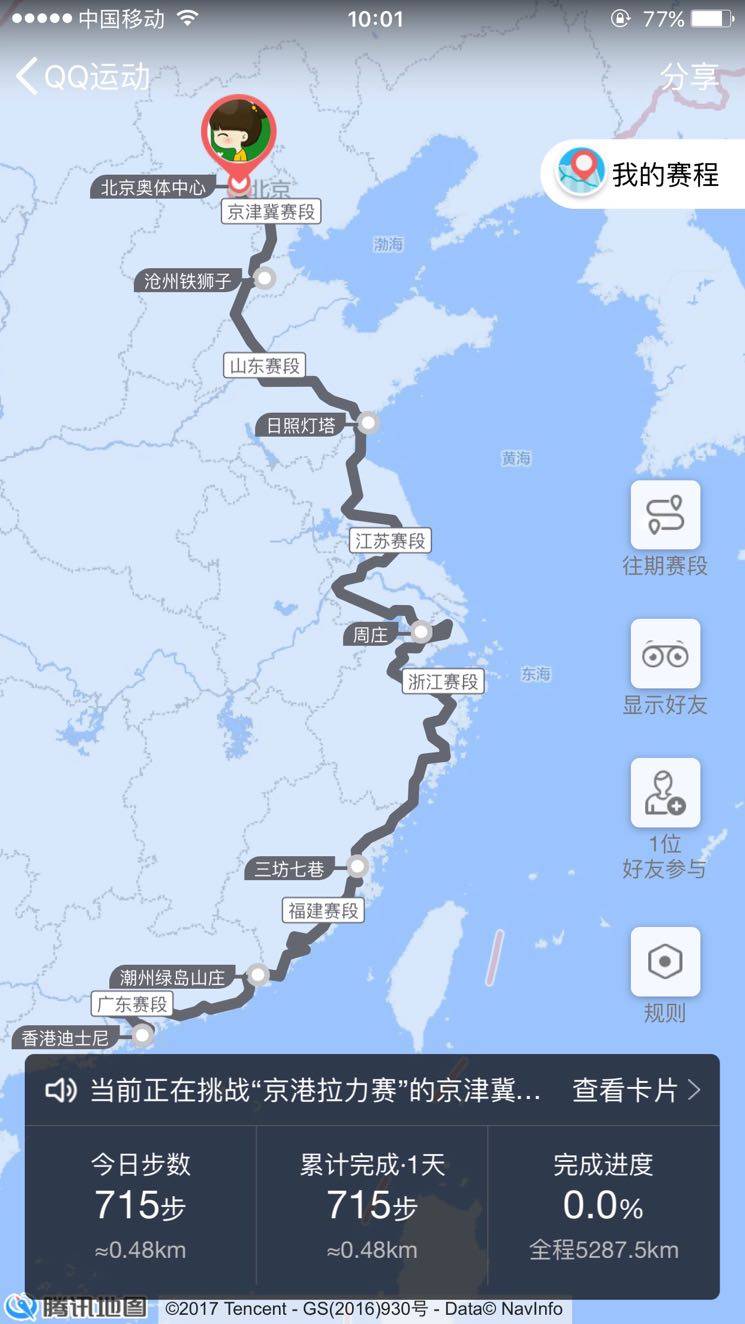This screenshot has height=1324, width=745.
Task: Select the 潮州绿岛山庄 checkpoint
Action: click(257, 974)
